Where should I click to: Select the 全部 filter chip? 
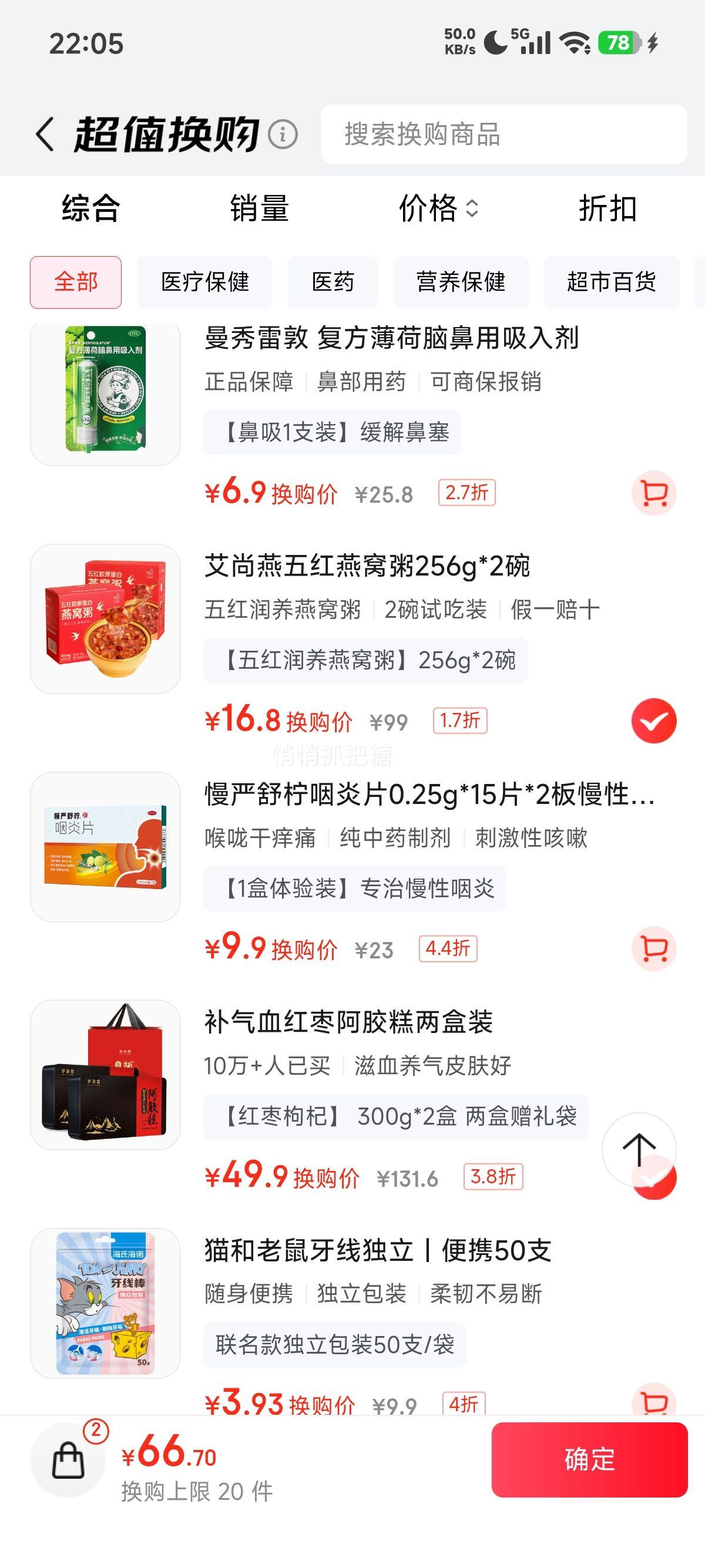[x=78, y=282]
